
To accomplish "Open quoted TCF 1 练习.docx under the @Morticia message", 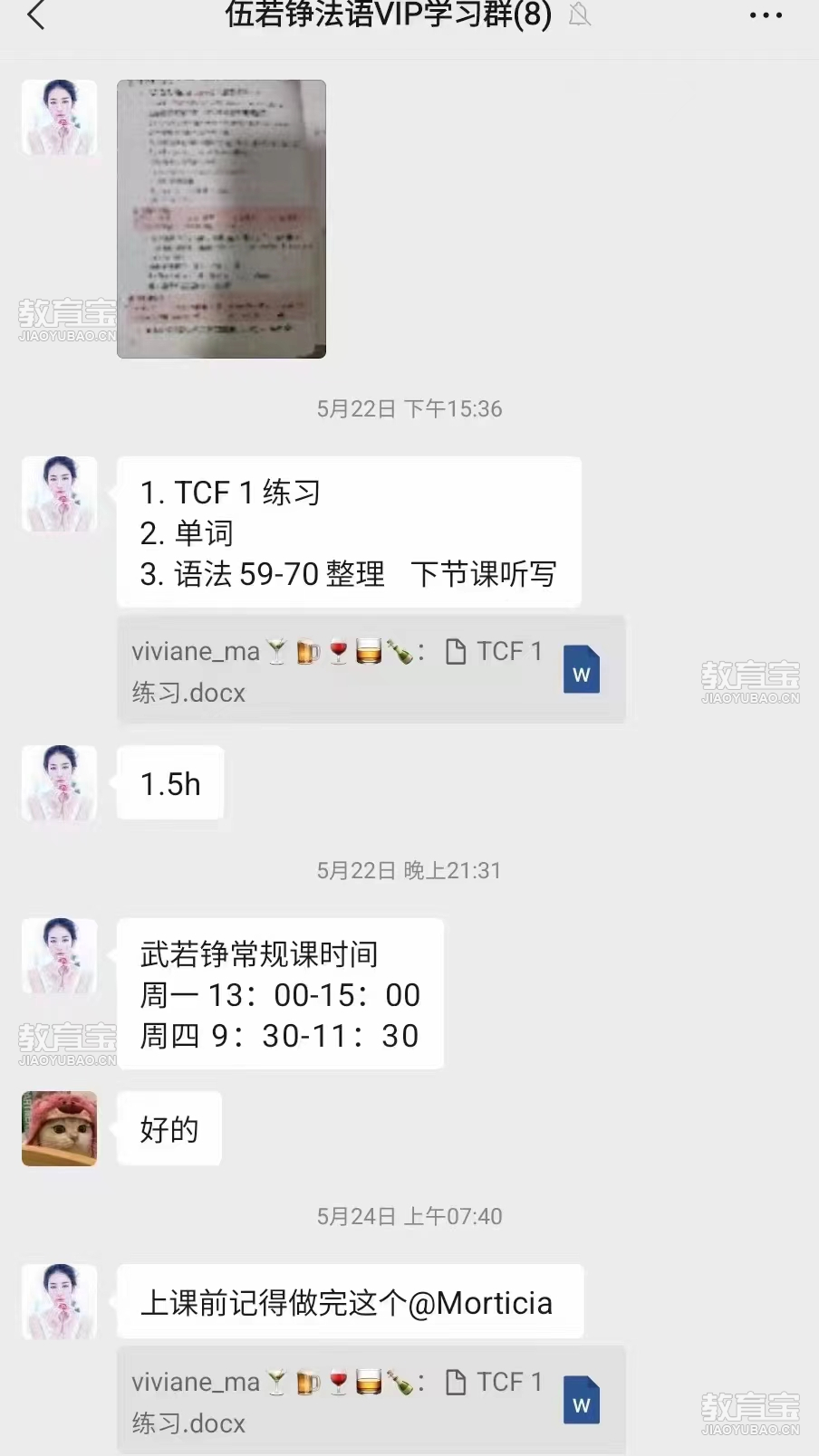I will (371, 1400).
